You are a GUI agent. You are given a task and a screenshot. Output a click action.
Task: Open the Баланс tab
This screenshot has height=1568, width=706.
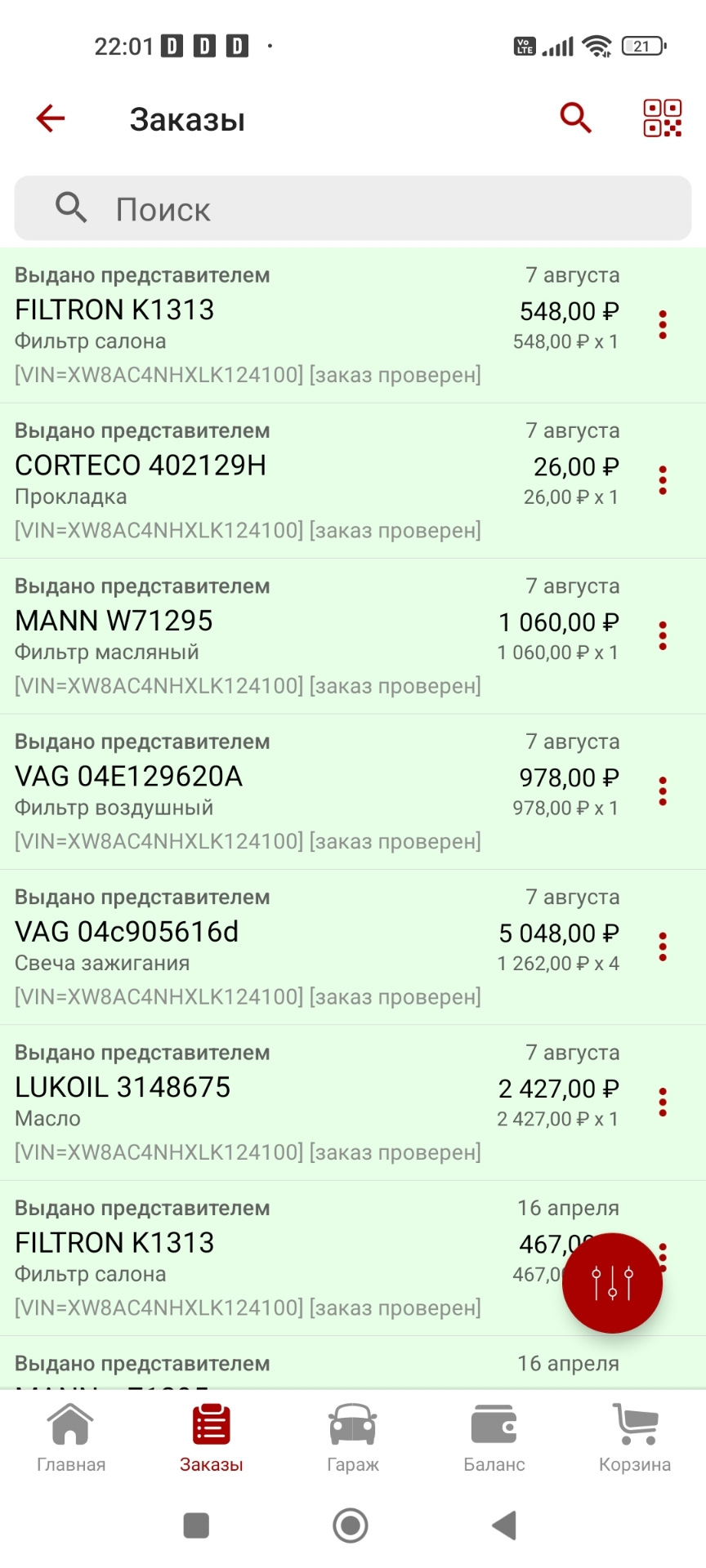pyautogui.click(x=494, y=1438)
